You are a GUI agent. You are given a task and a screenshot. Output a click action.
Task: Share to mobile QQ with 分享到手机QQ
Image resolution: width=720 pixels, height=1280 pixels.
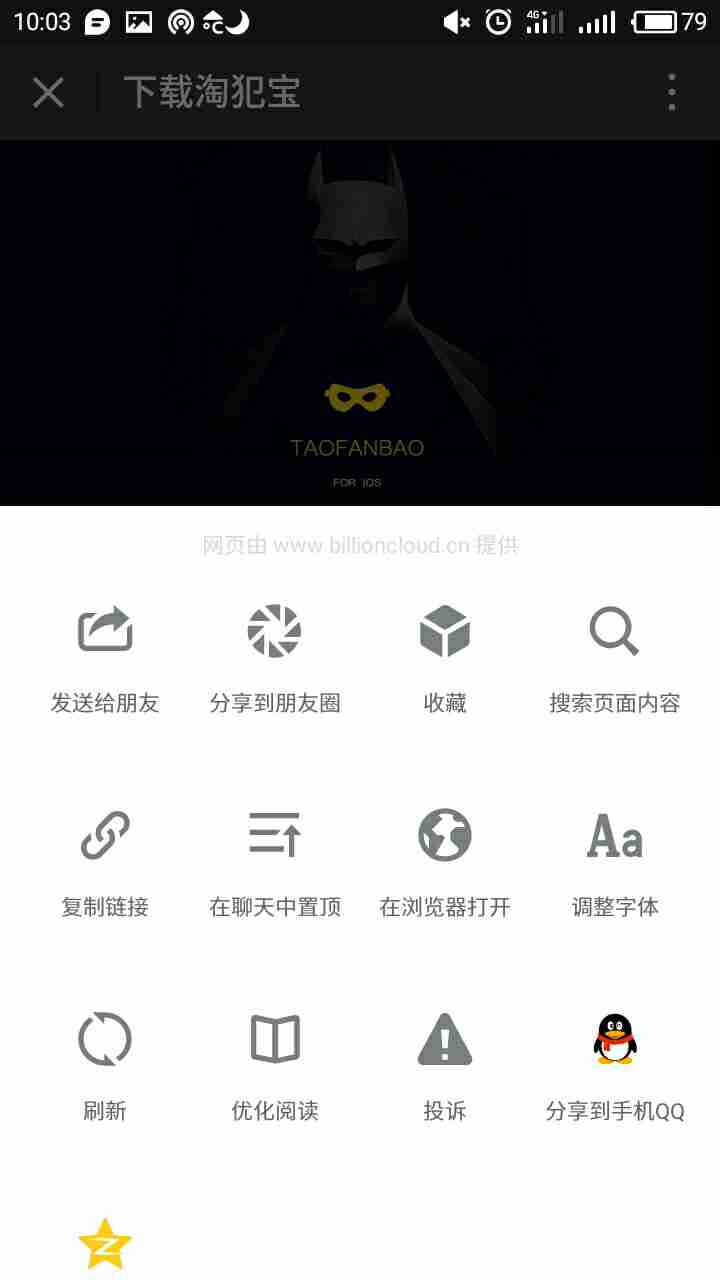click(615, 1068)
